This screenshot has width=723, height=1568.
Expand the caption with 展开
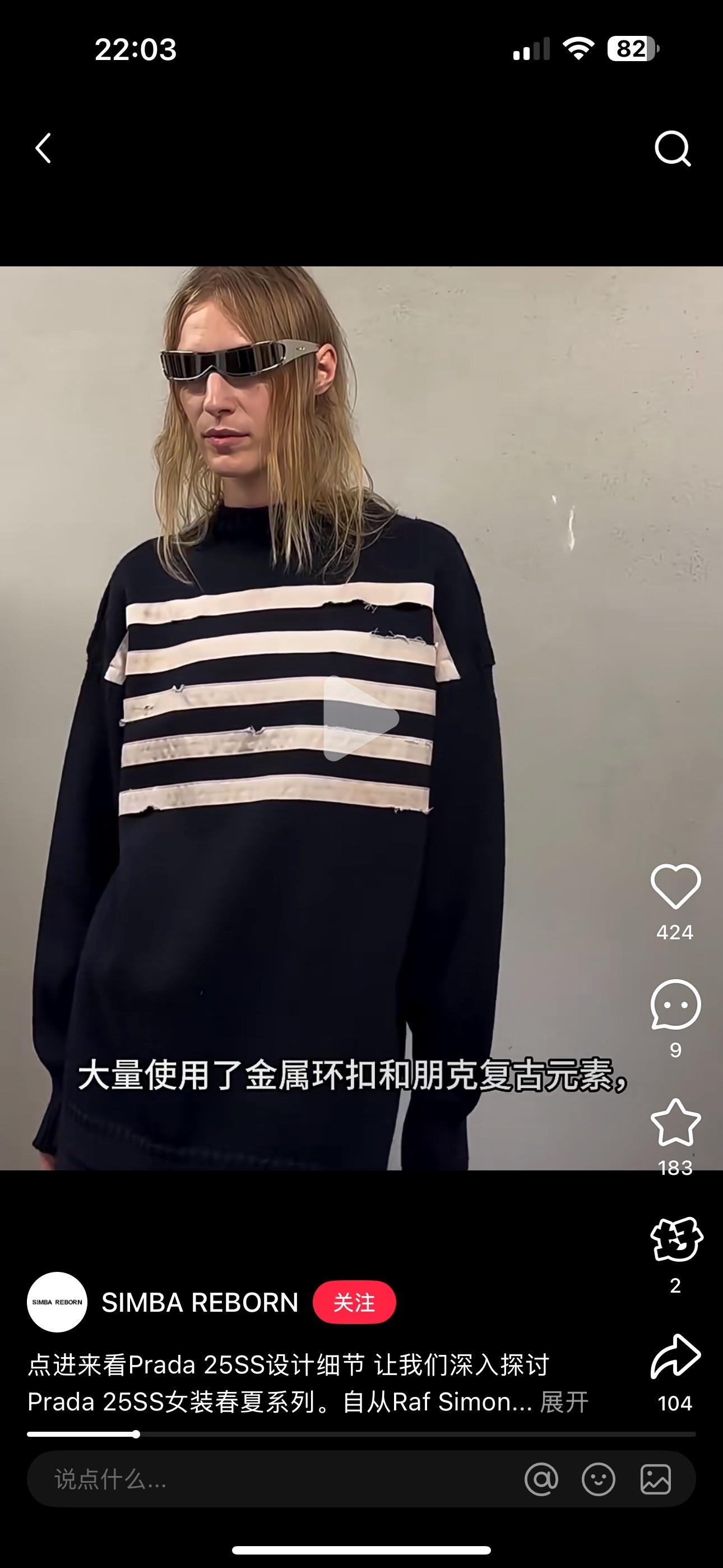564,1402
